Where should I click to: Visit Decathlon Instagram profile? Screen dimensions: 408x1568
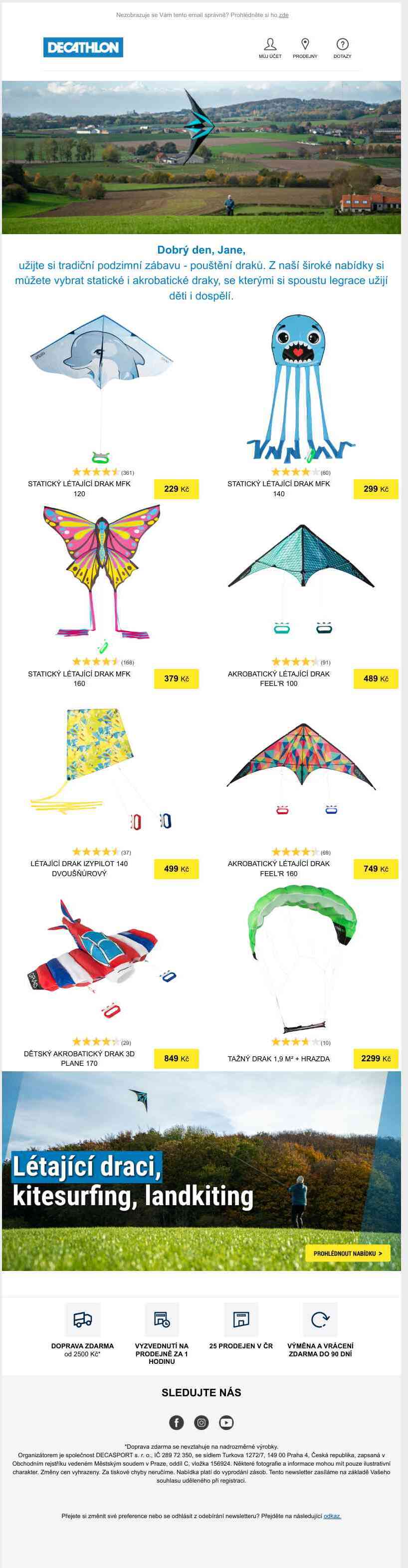tap(202, 1423)
